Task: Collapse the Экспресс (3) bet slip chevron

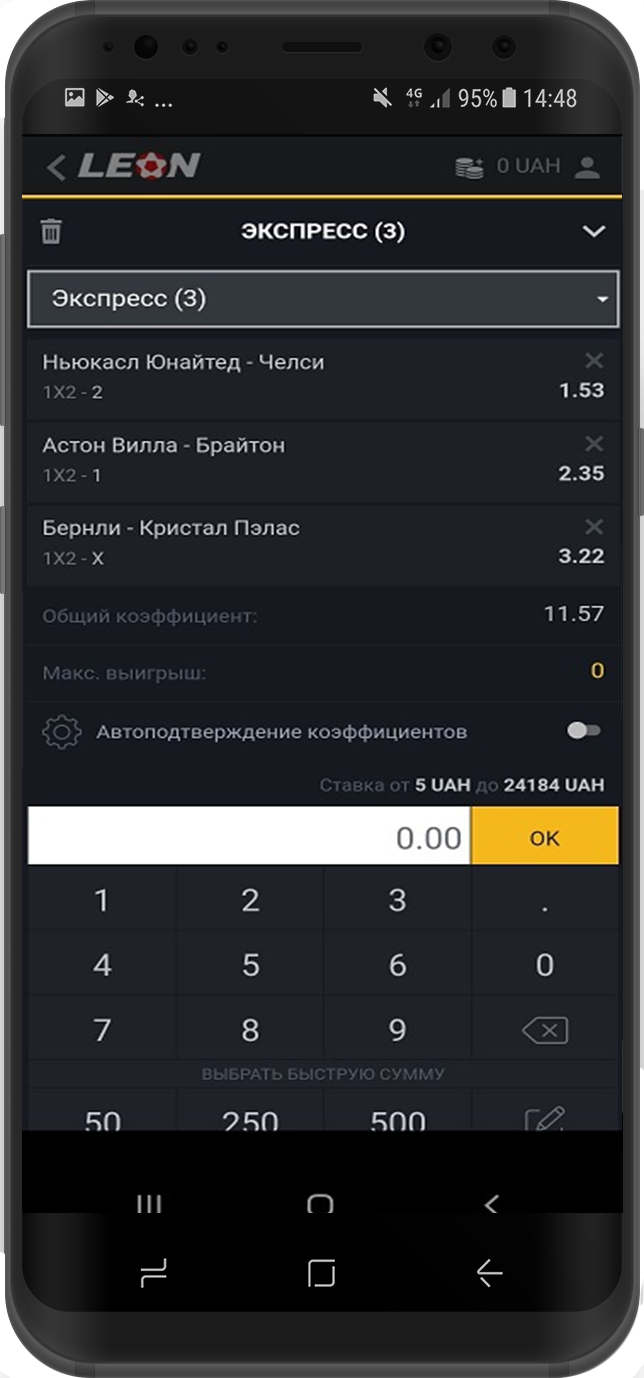Action: point(594,232)
